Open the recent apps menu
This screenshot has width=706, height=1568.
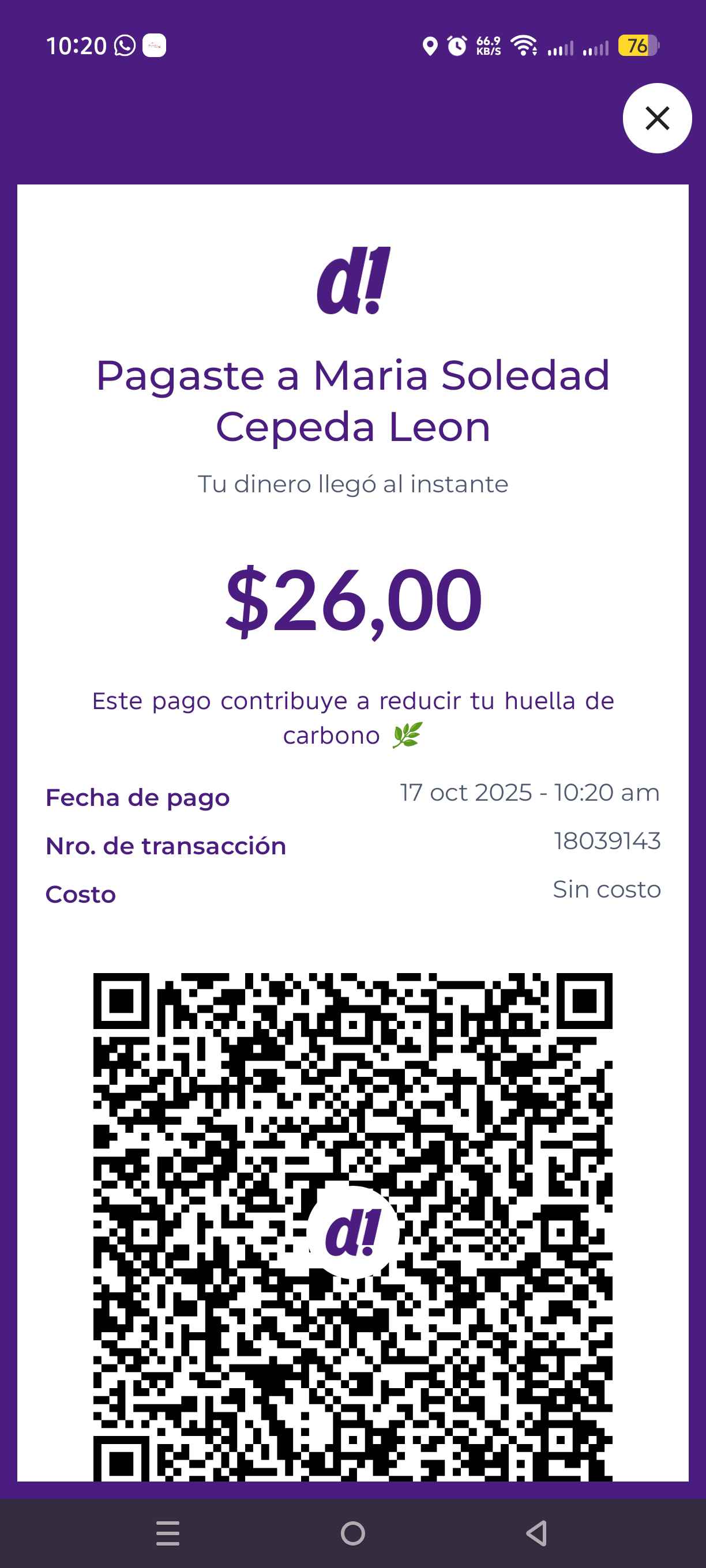pyautogui.click(x=167, y=1533)
